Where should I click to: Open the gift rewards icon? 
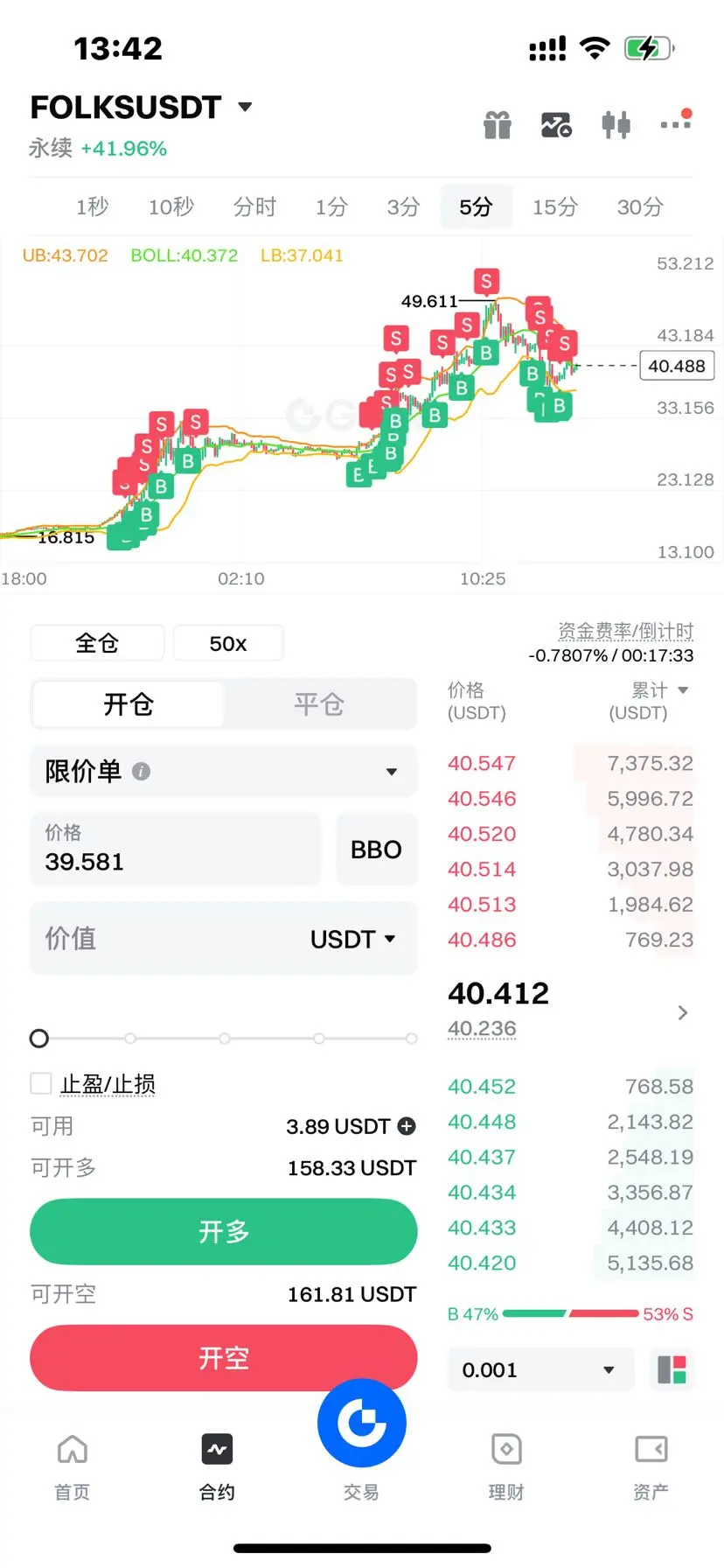(x=498, y=125)
